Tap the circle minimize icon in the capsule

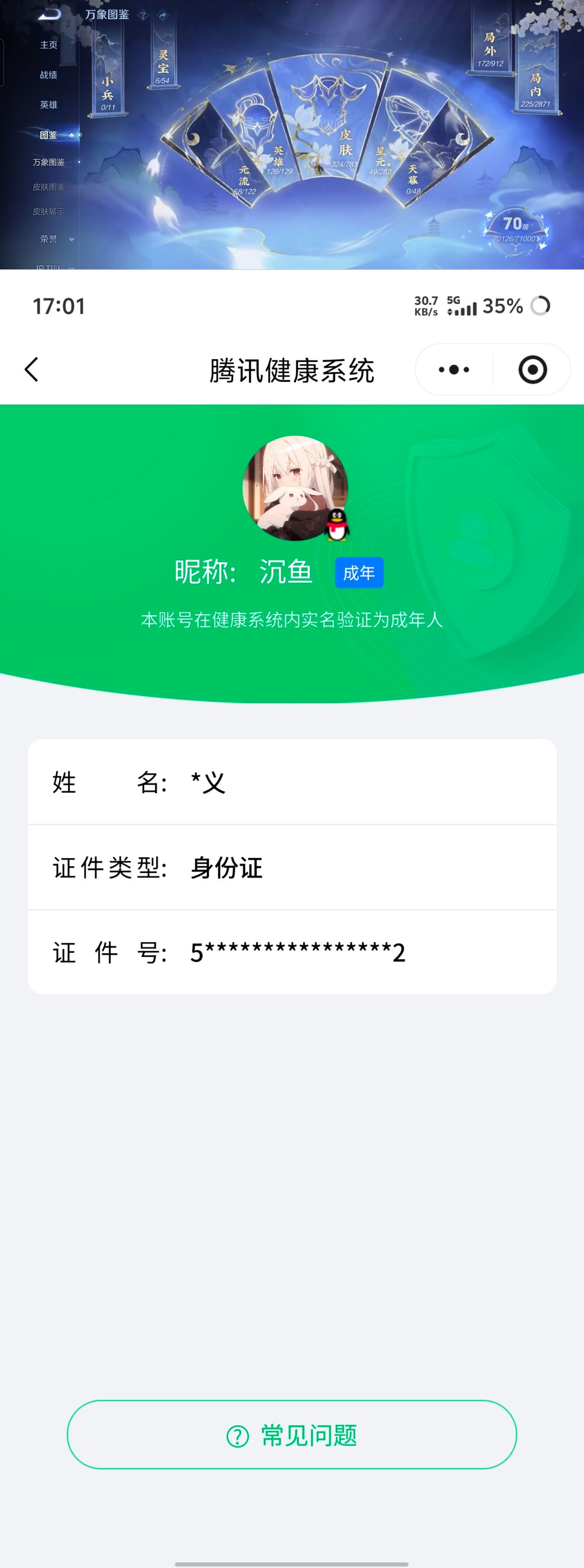pyautogui.click(x=532, y=369)
